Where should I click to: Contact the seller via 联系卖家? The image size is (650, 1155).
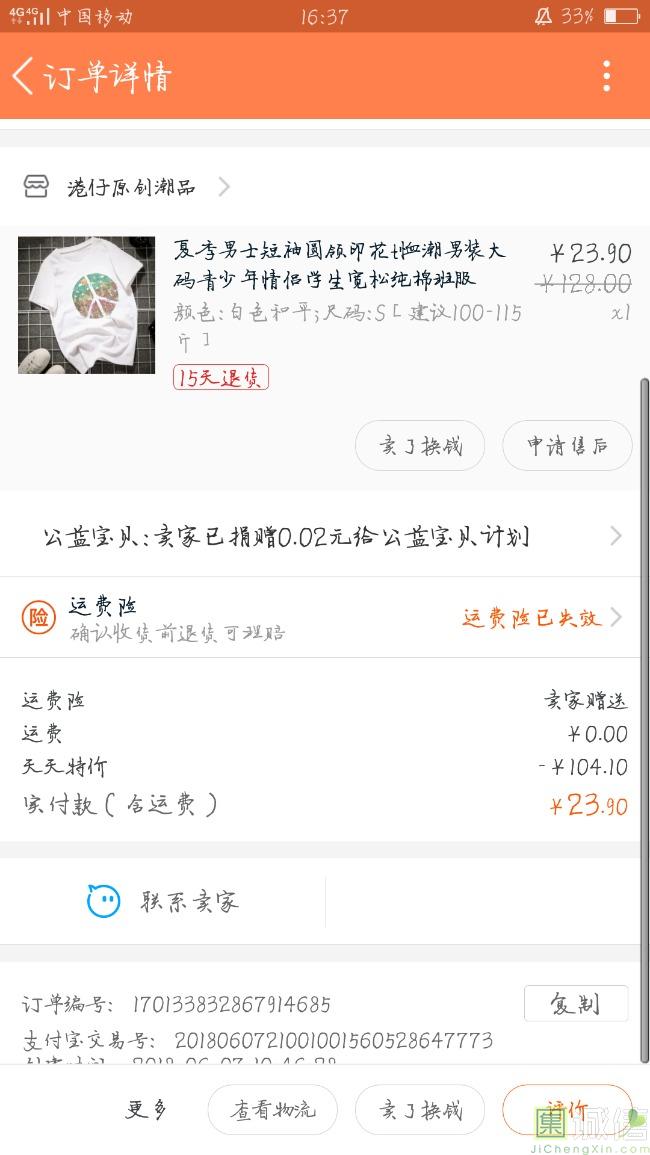click(x=163, y=902)
